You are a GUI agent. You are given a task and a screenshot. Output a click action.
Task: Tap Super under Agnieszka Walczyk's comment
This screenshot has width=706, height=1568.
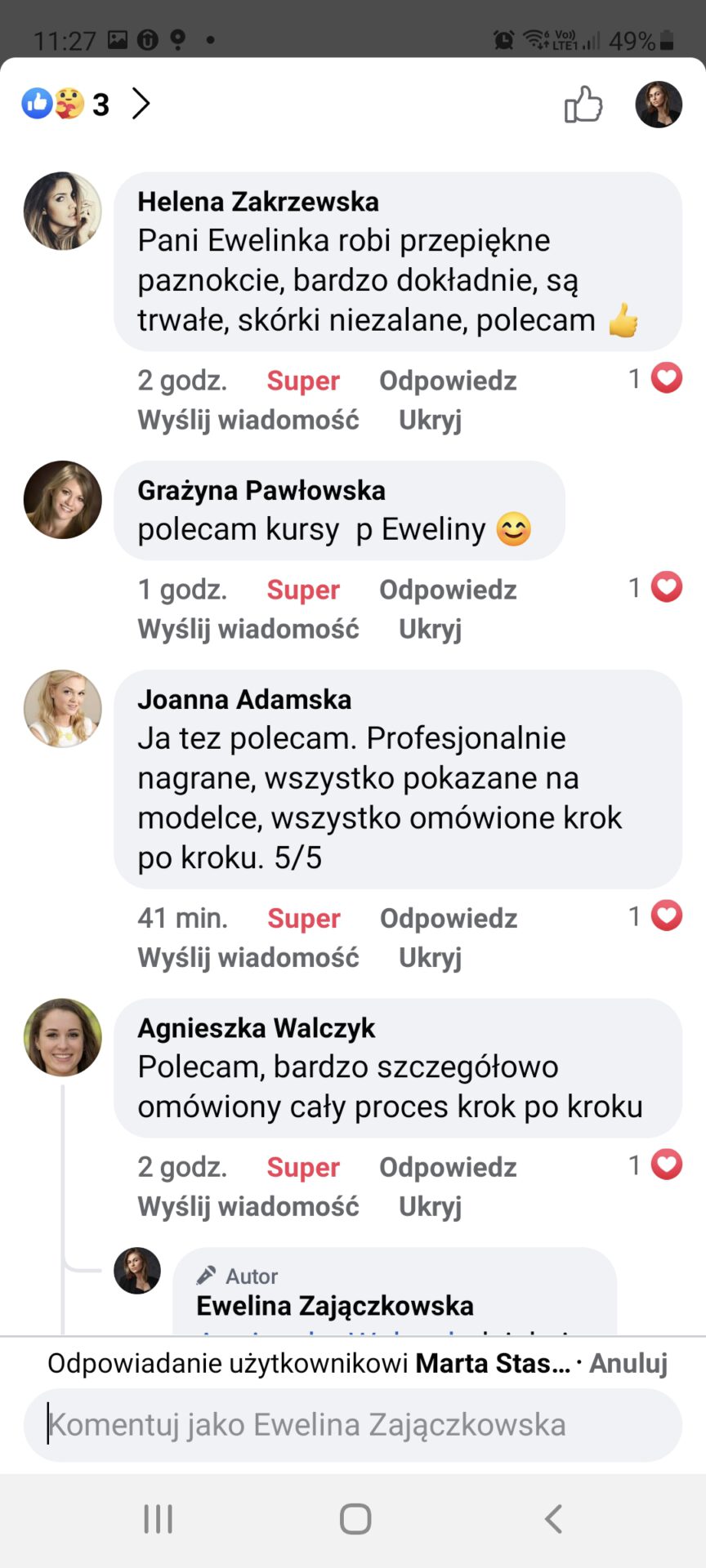303,1167
